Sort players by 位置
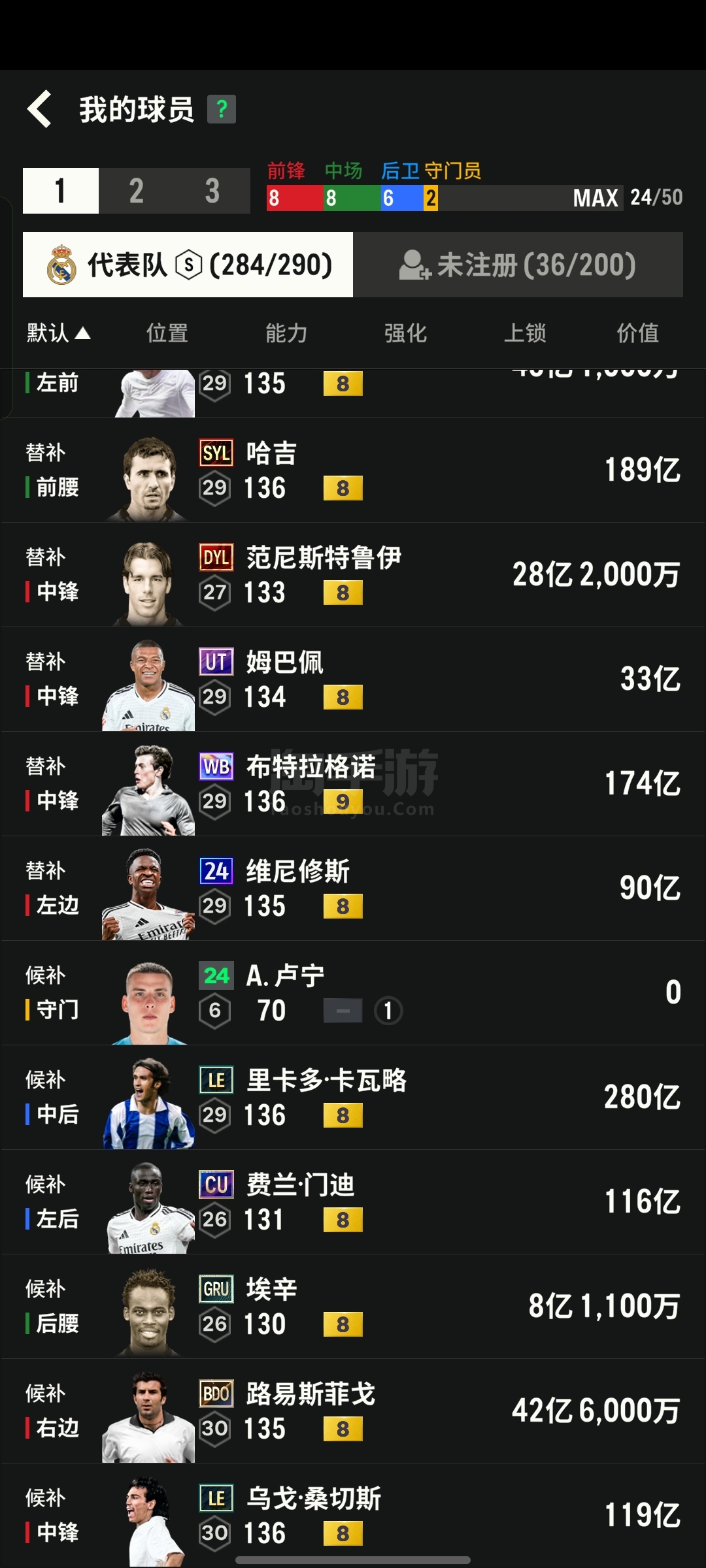 pyautogui.click(x=167, y=333)
